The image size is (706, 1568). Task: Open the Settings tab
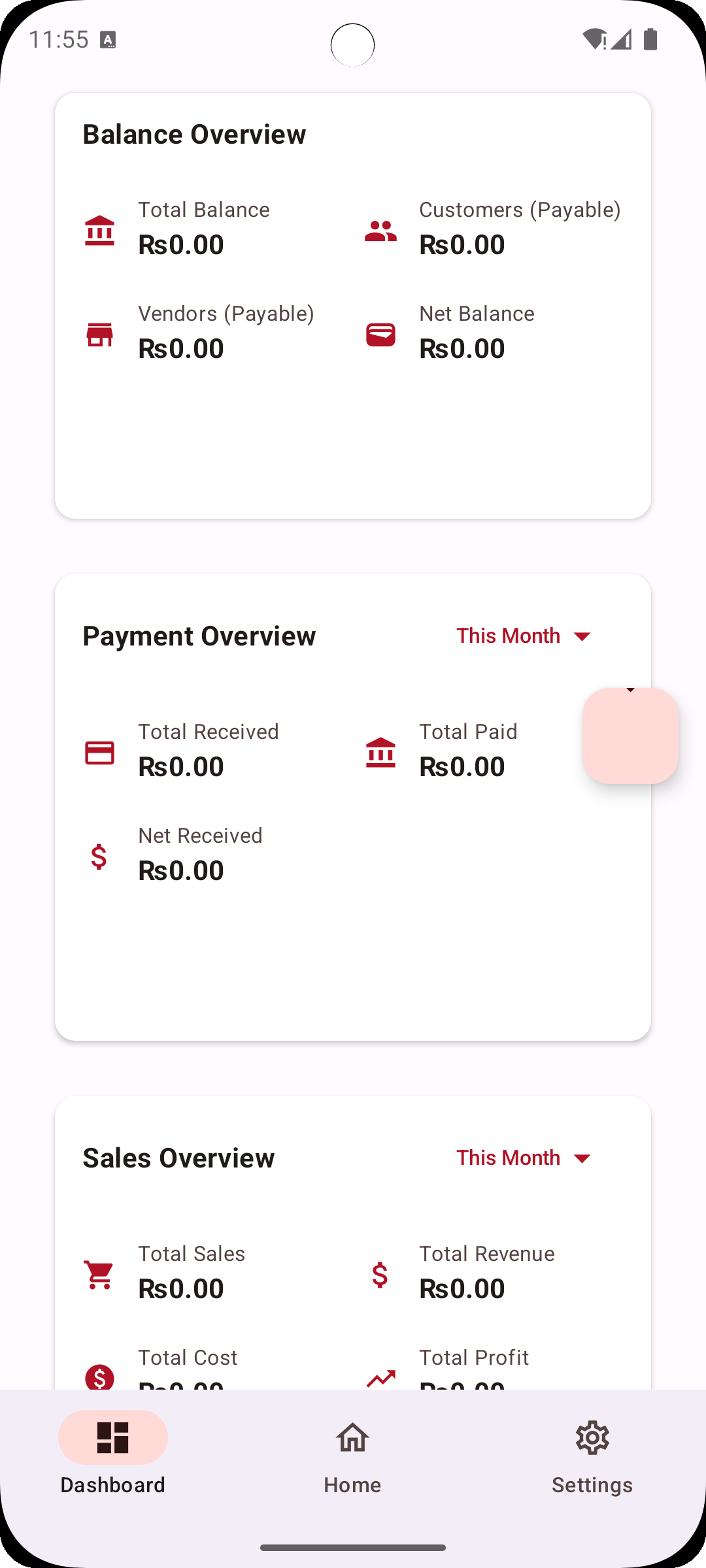point(592,1457)
